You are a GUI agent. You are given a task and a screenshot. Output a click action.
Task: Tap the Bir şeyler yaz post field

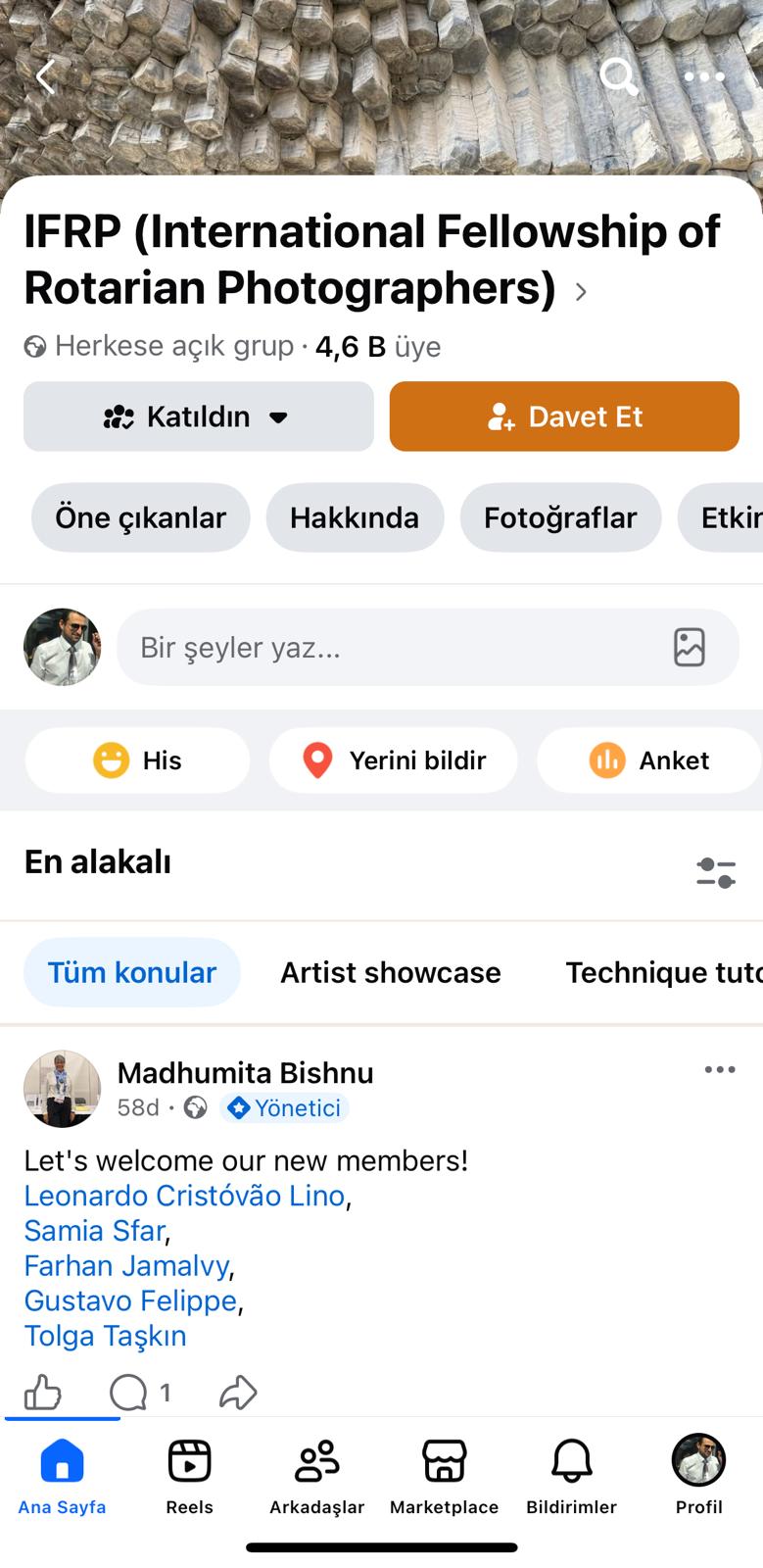[x=392, y=647]
